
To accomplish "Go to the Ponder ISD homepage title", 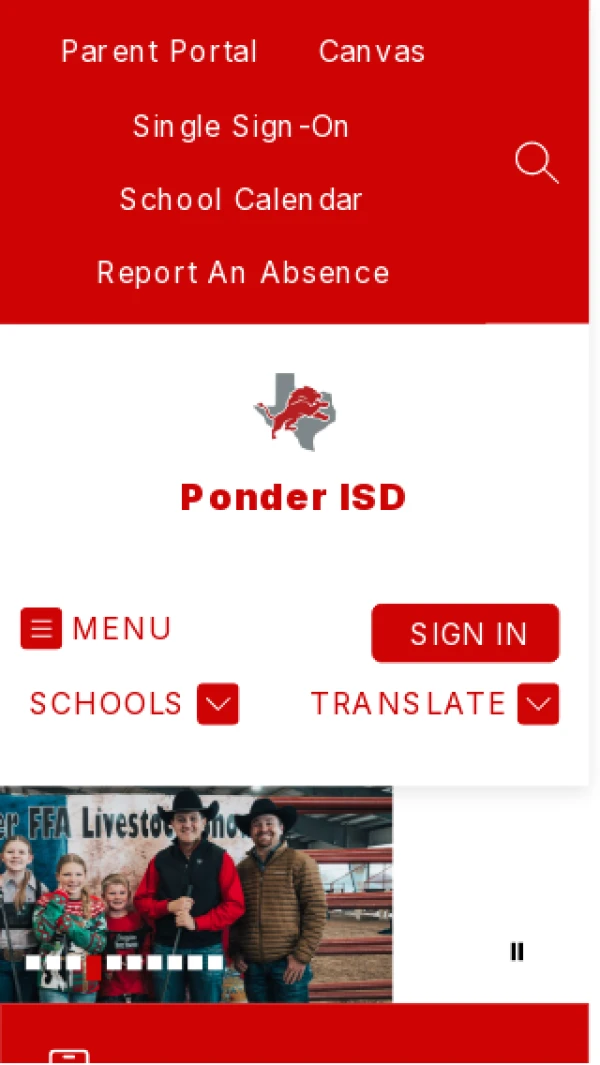I will pos(293,497).
